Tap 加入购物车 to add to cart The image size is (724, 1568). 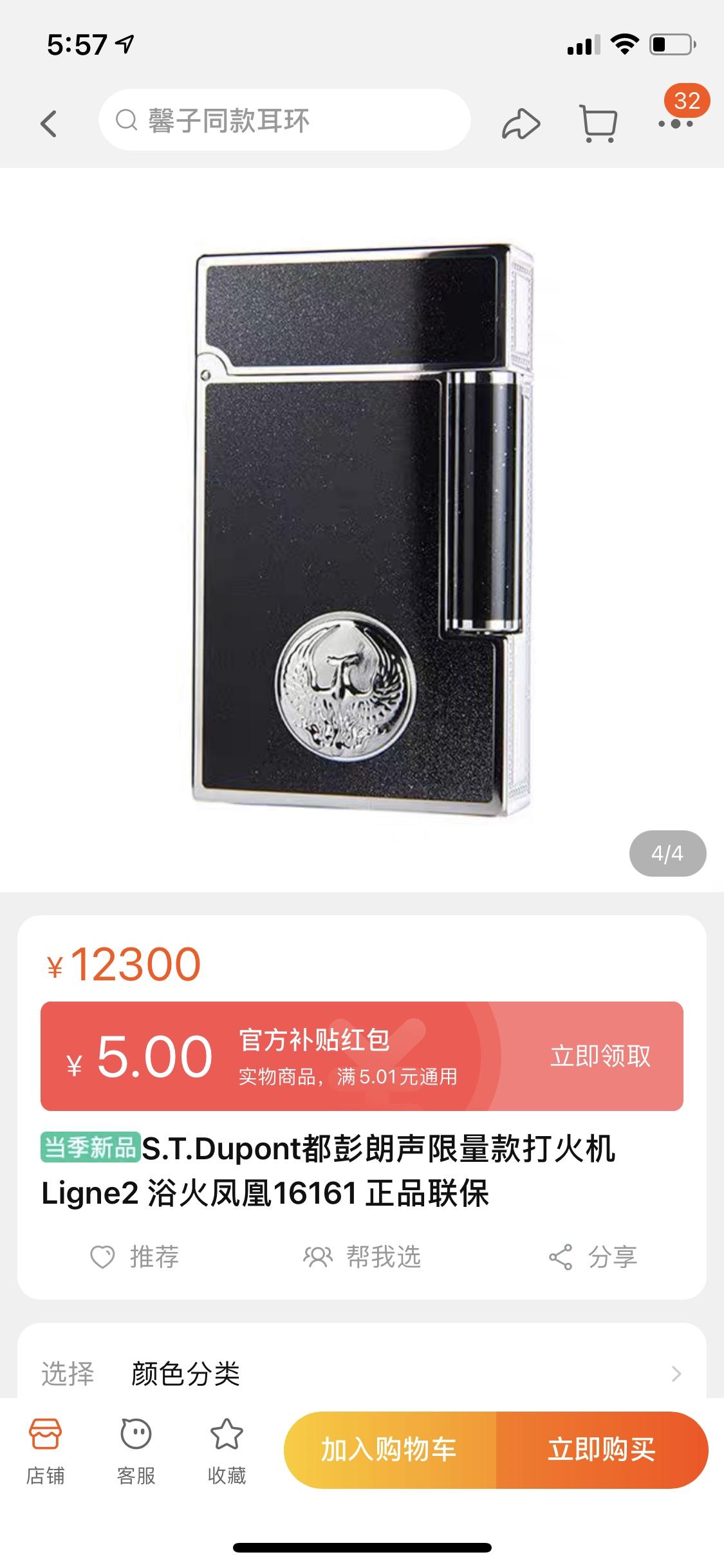pos(389,1450)
